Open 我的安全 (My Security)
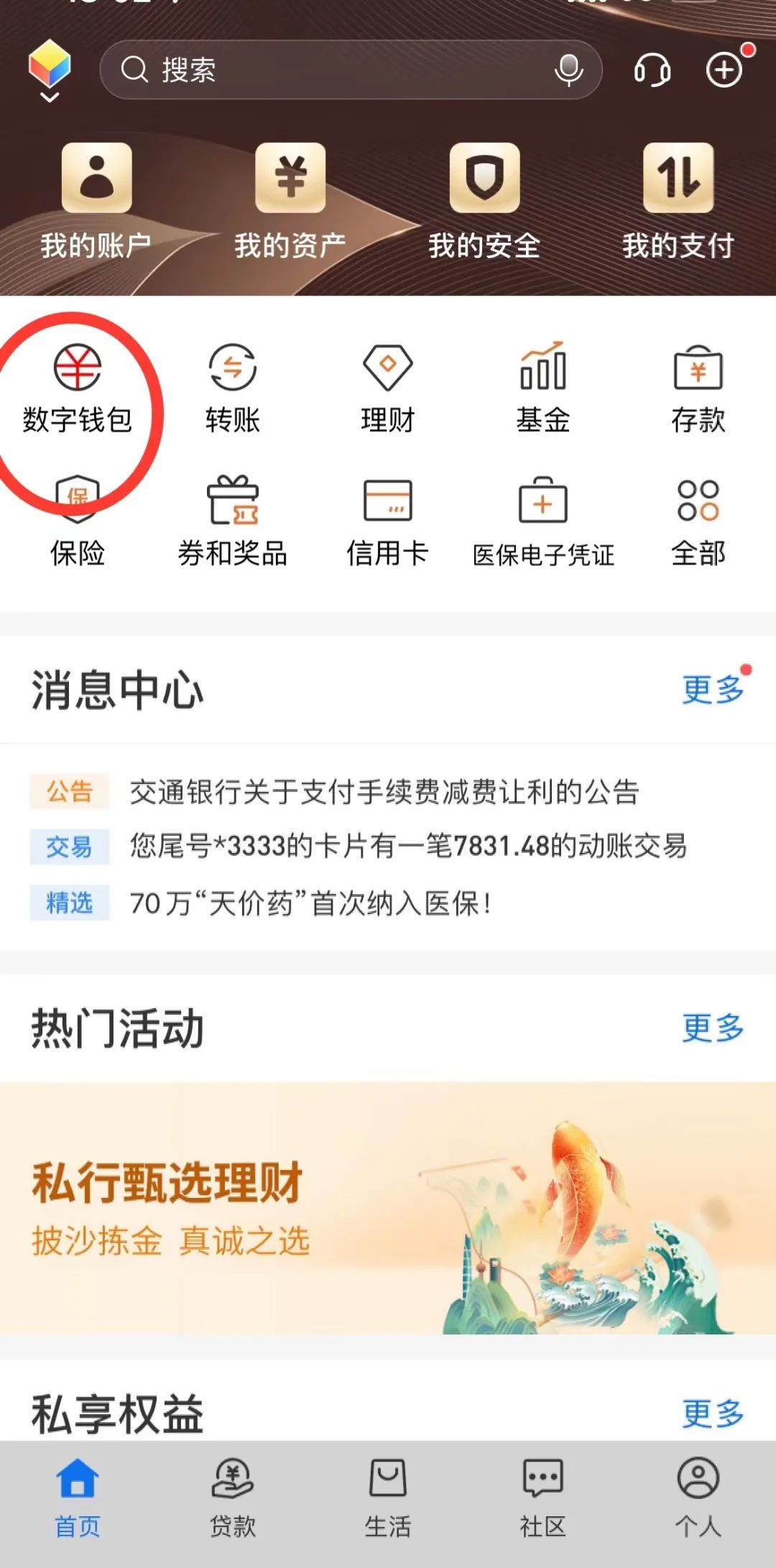This screenshot has height=1568, width=776. coord(484,200)
